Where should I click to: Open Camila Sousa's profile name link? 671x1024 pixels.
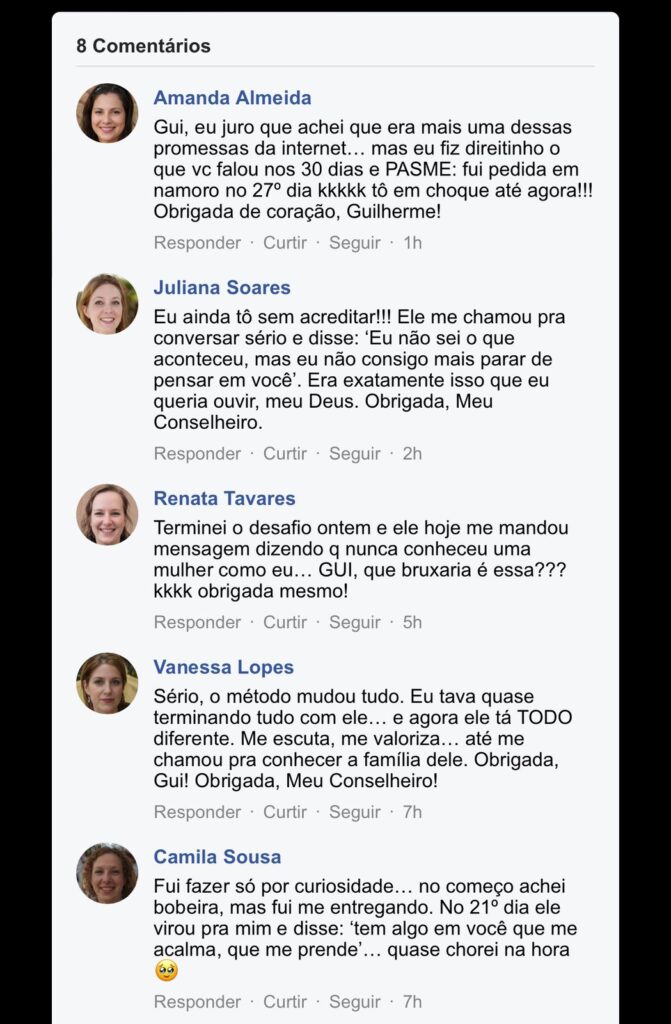click(217, 857)
